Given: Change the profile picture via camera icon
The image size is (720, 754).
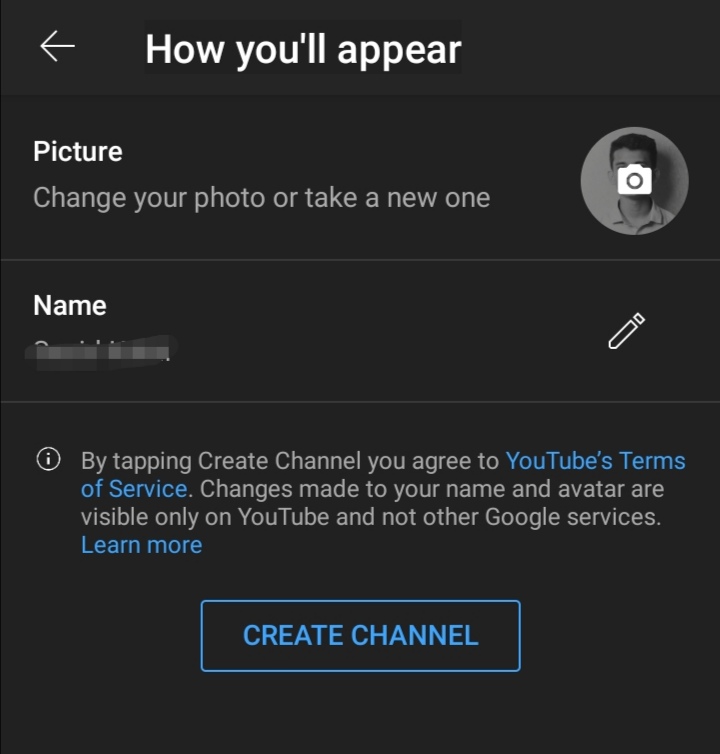Looking at the screenshot, I should [634, 181].
